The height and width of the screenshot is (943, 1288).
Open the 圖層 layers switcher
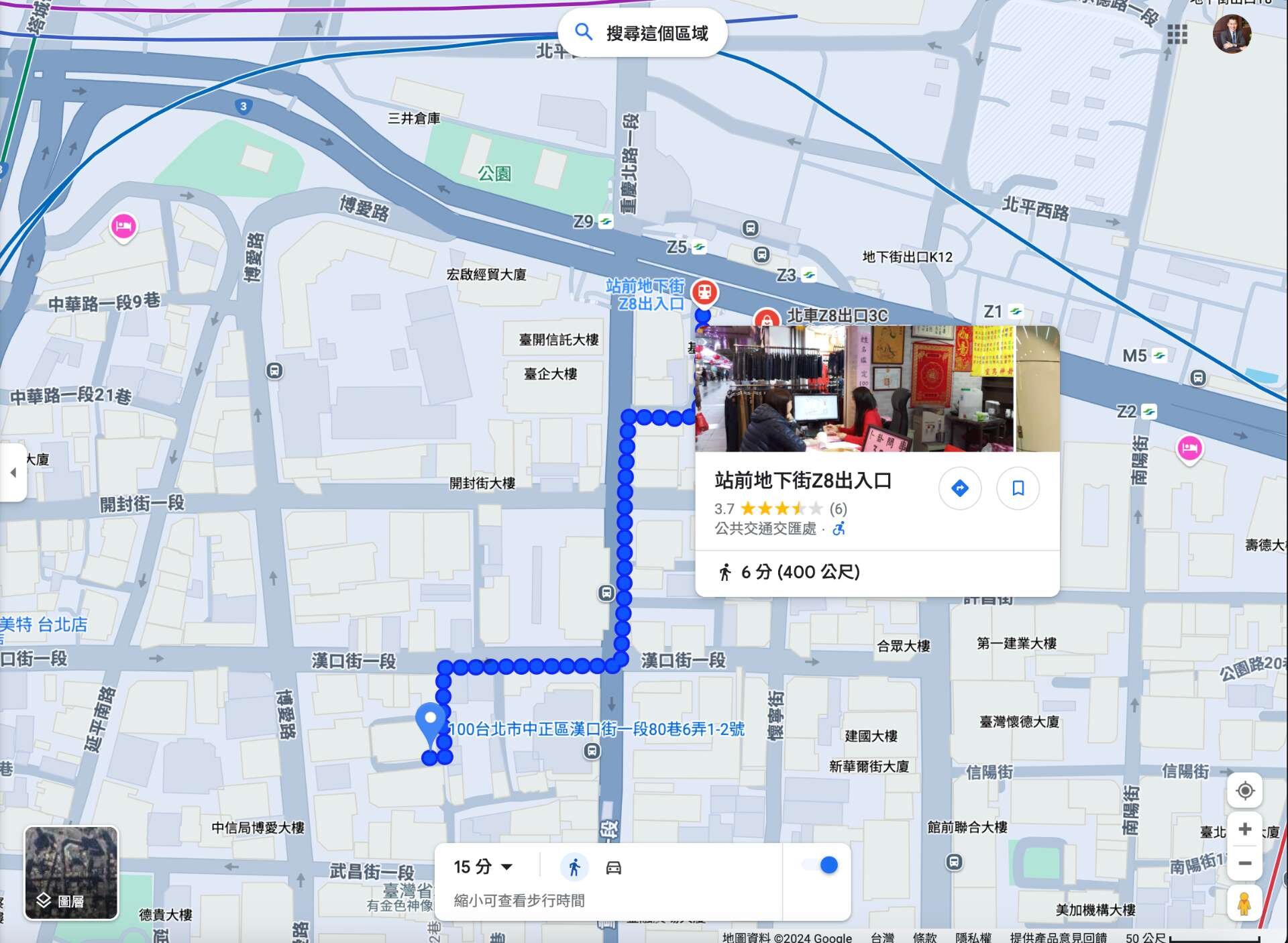coord(71,873)
